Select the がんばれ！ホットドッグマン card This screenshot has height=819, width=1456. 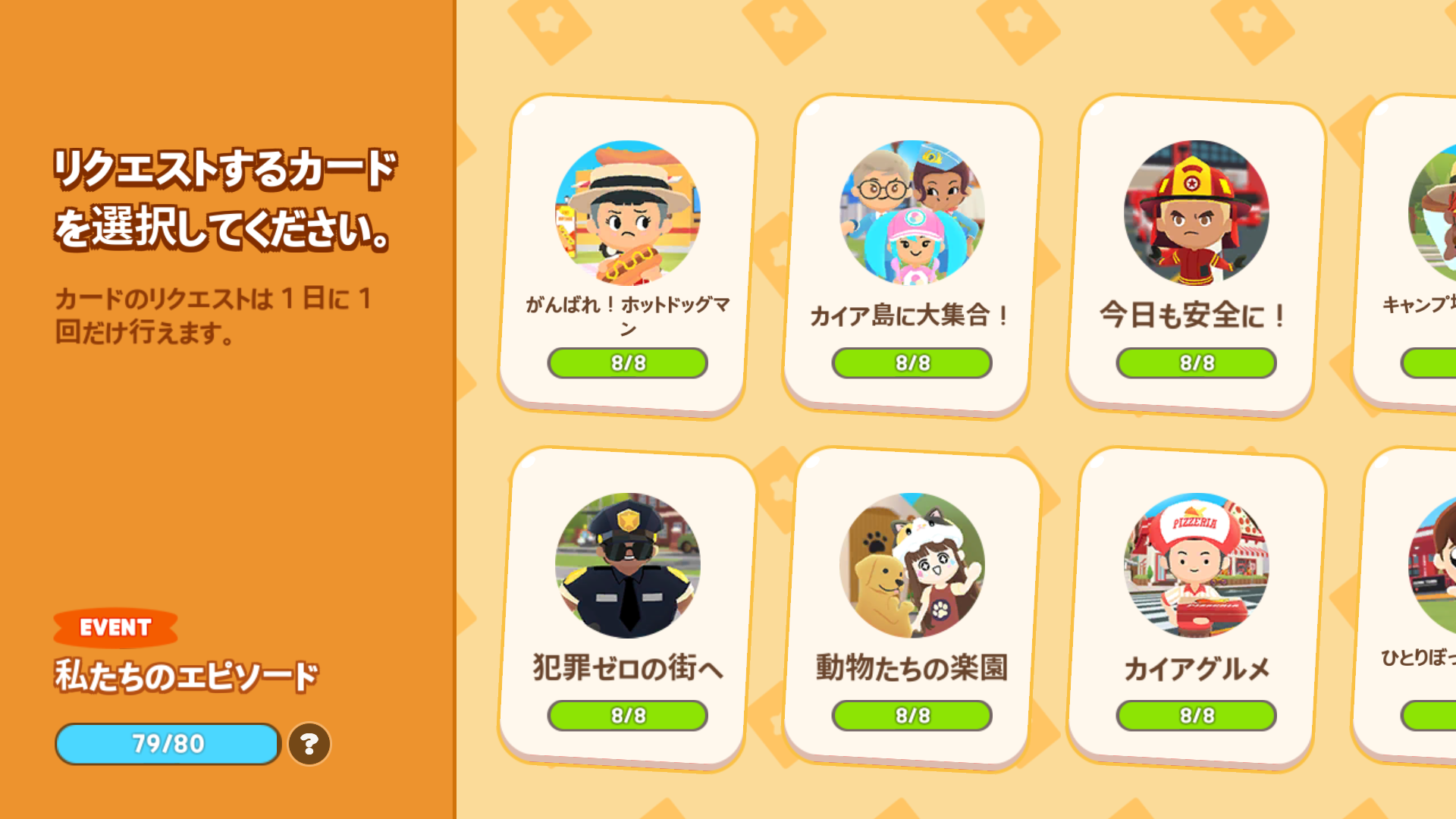click(x=628, y=254)
